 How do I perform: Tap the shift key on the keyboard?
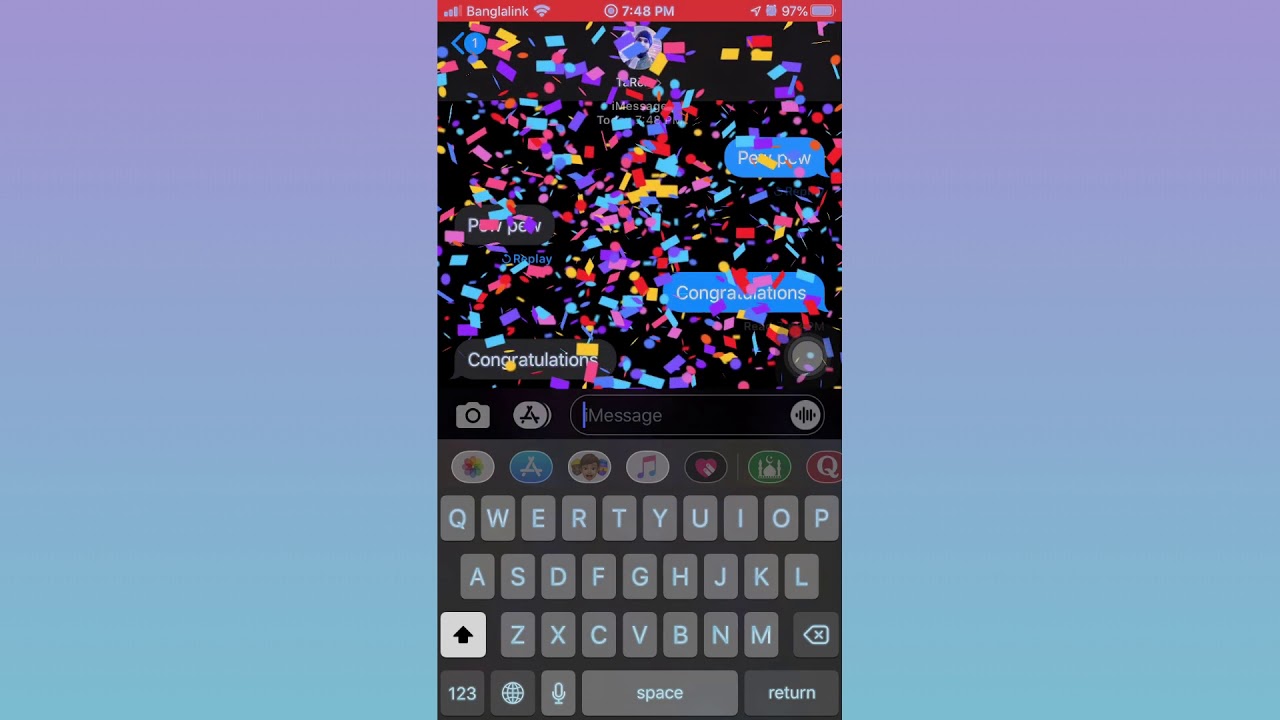point(463,635)
